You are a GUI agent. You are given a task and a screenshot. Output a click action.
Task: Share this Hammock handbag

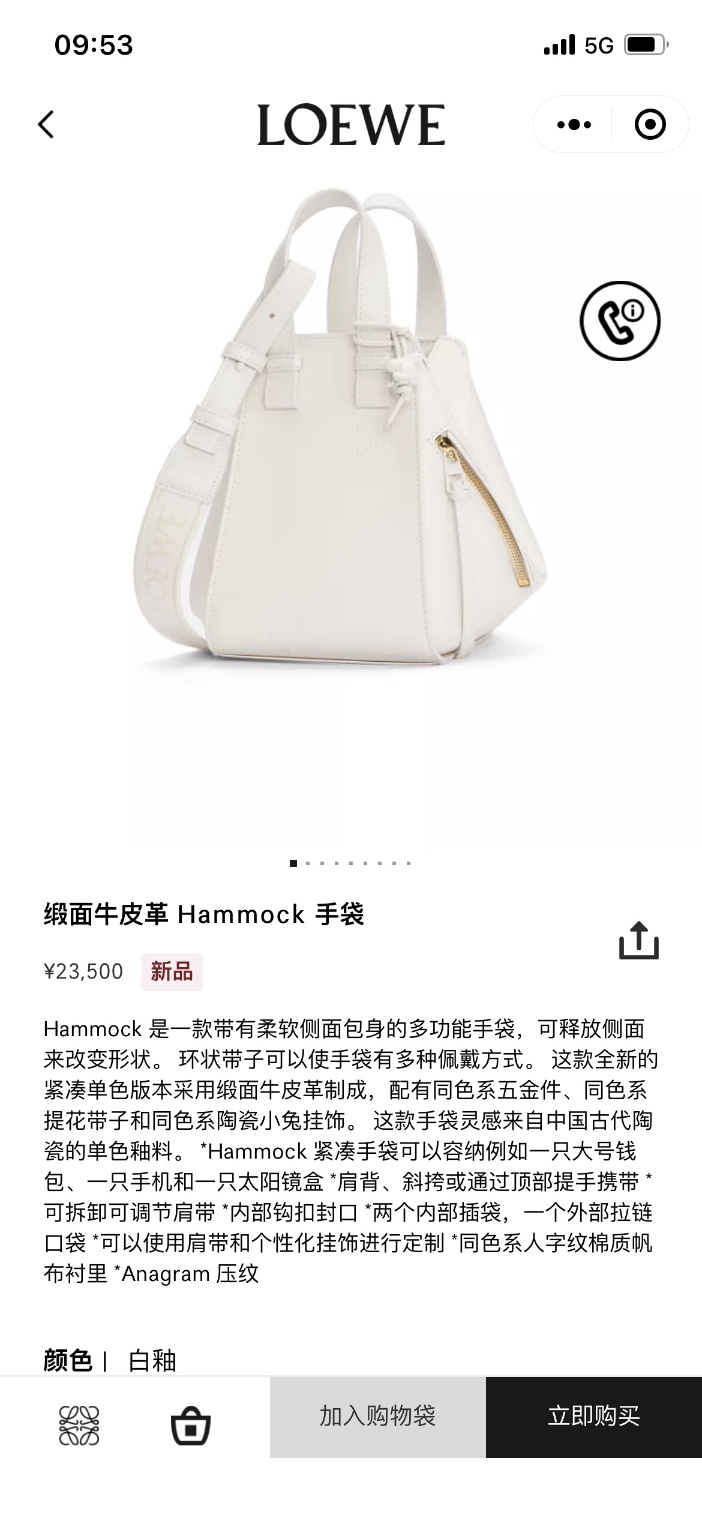(x=638, y=941)
